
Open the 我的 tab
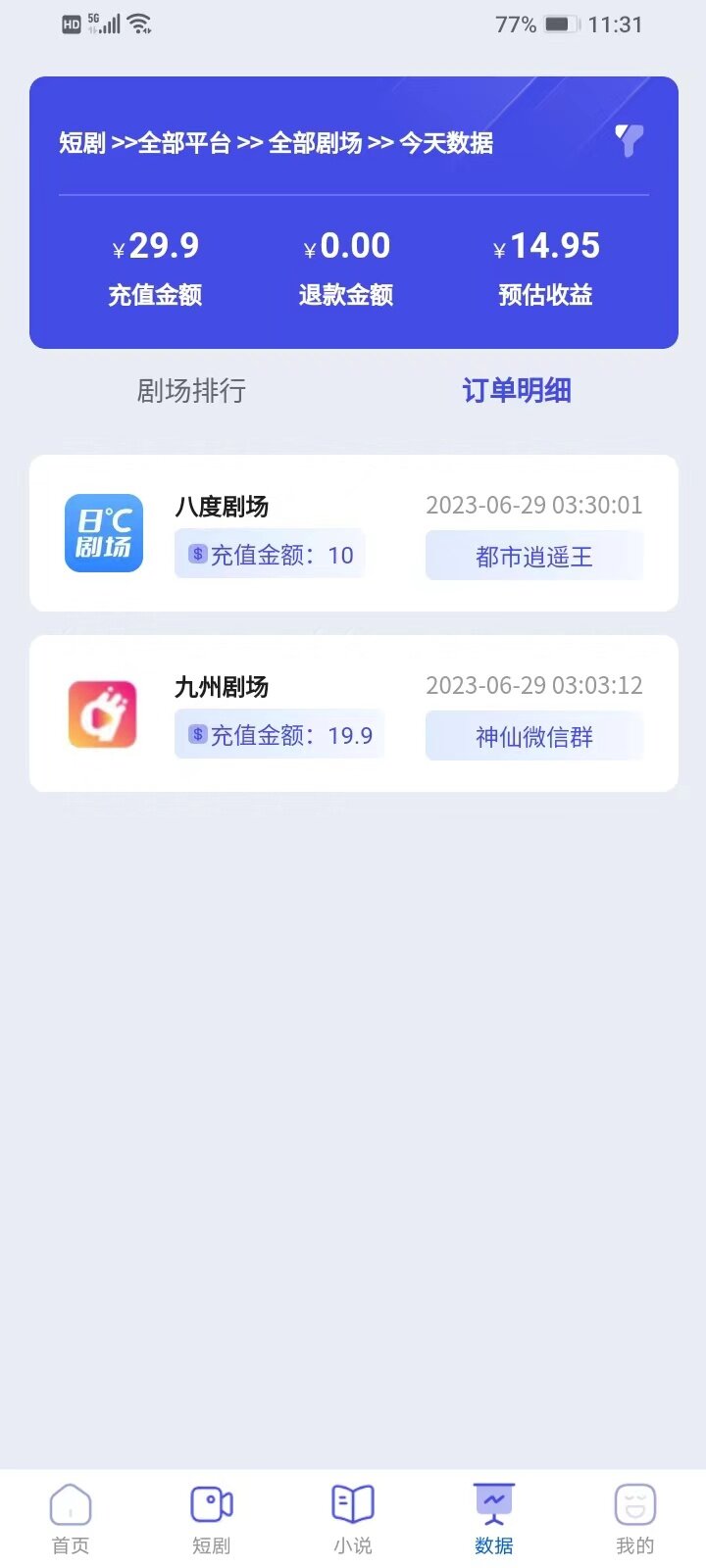point(635,1519)
